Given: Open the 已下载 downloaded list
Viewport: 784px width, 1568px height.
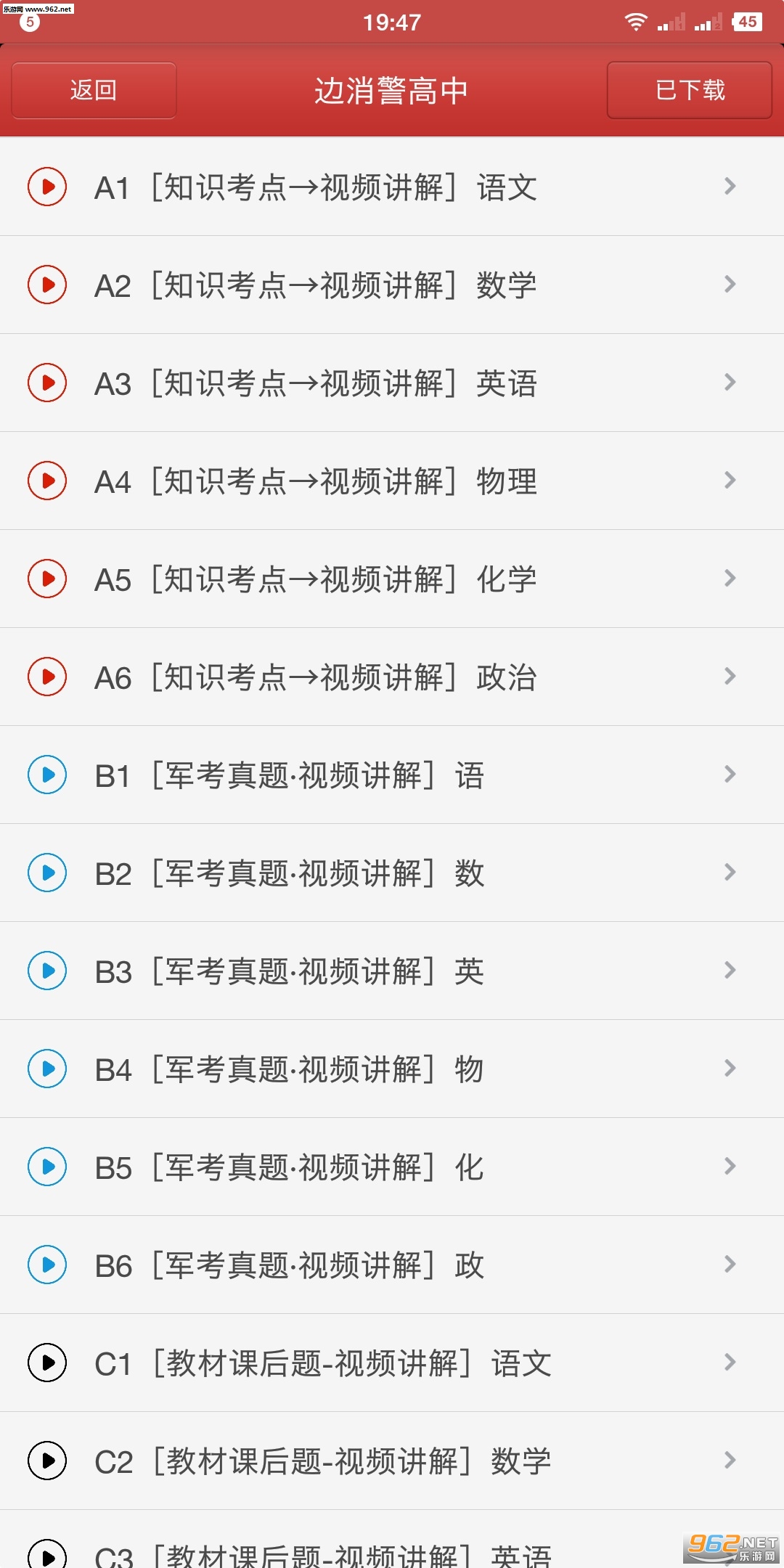Looking at the screenshot, I should [690, 90].
